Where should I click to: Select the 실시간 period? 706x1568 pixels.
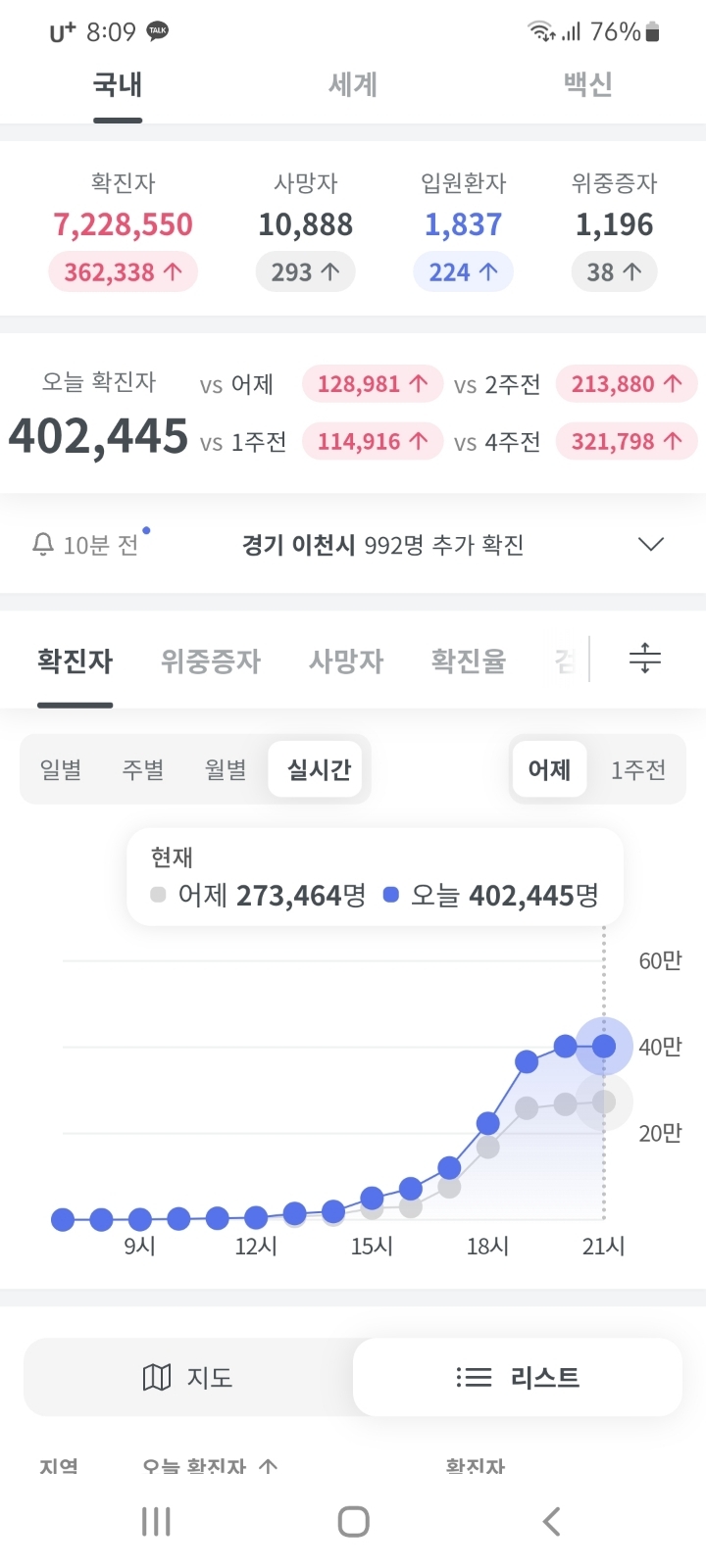coord(318,769)
